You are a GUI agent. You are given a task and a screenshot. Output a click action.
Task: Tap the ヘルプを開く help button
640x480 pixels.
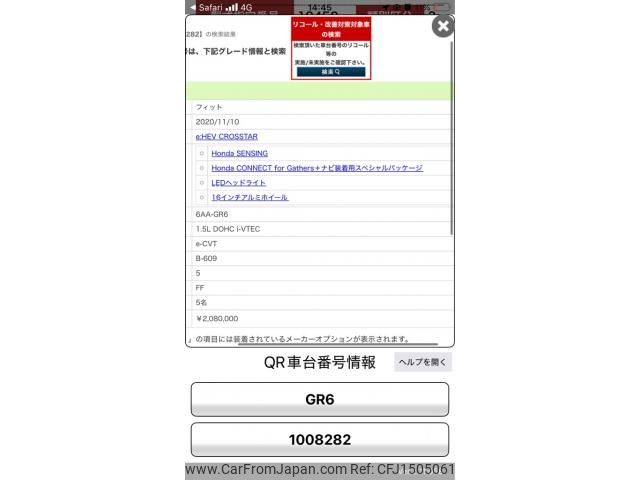(x=422, y=362)
